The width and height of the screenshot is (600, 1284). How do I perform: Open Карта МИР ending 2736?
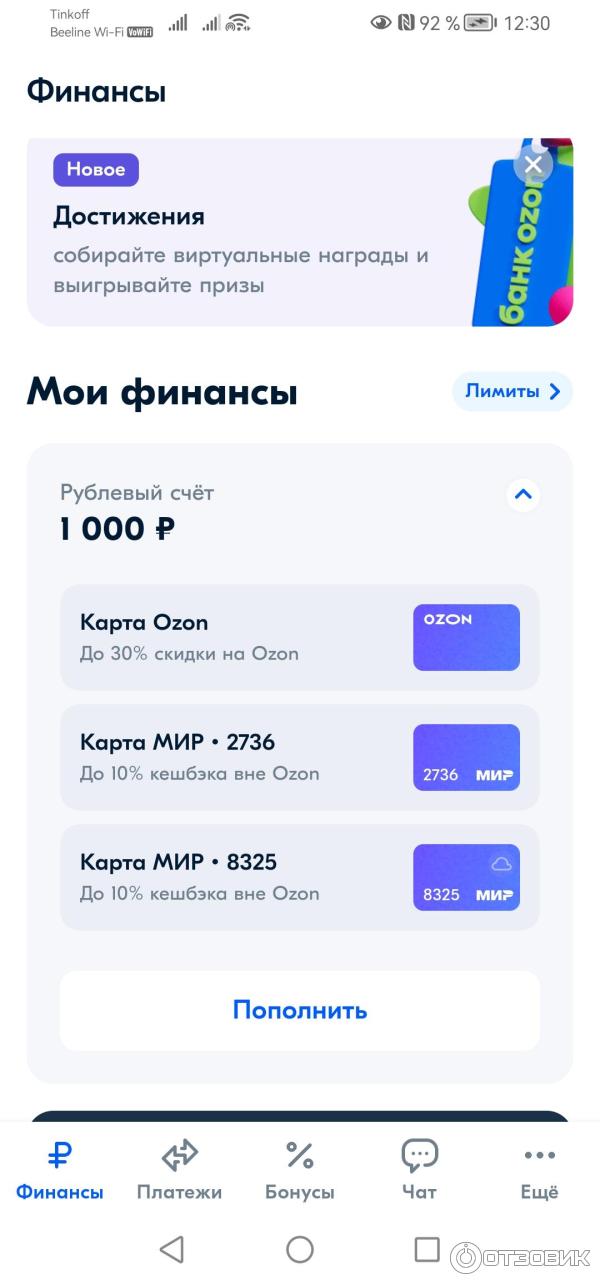point(299,757)
